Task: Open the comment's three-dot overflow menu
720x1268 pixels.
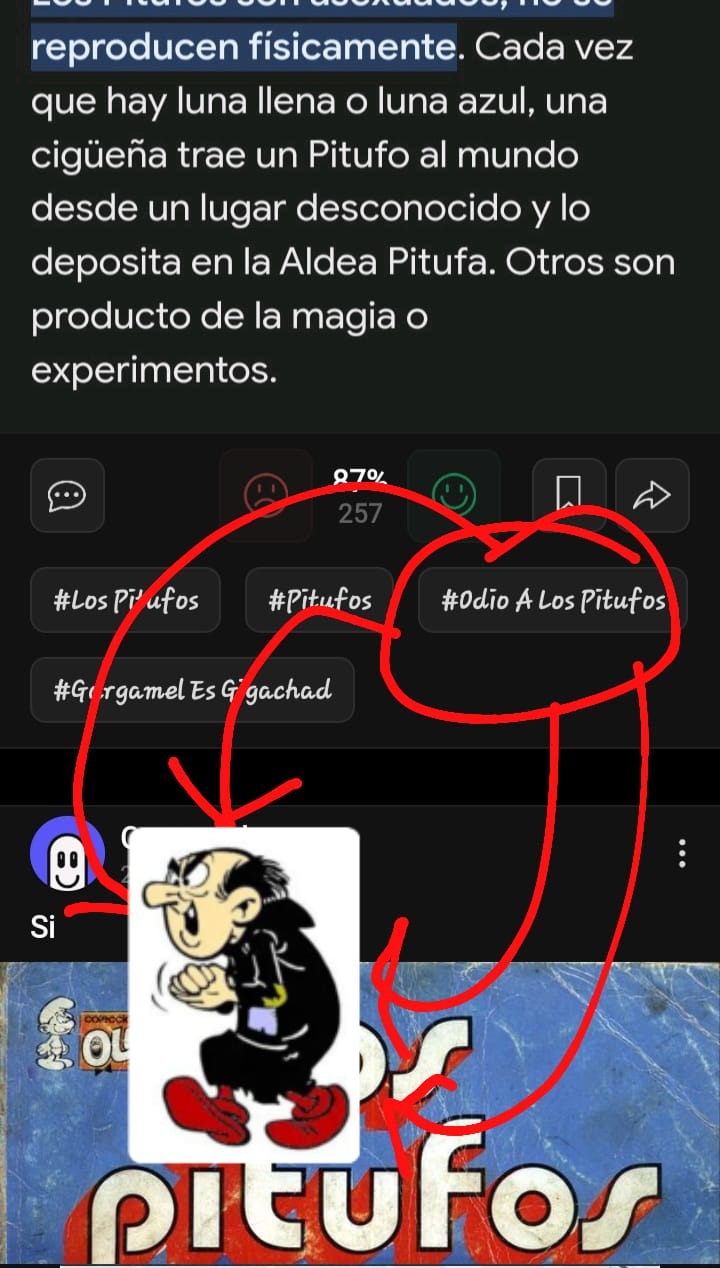Action: click(x=682, y=853)
